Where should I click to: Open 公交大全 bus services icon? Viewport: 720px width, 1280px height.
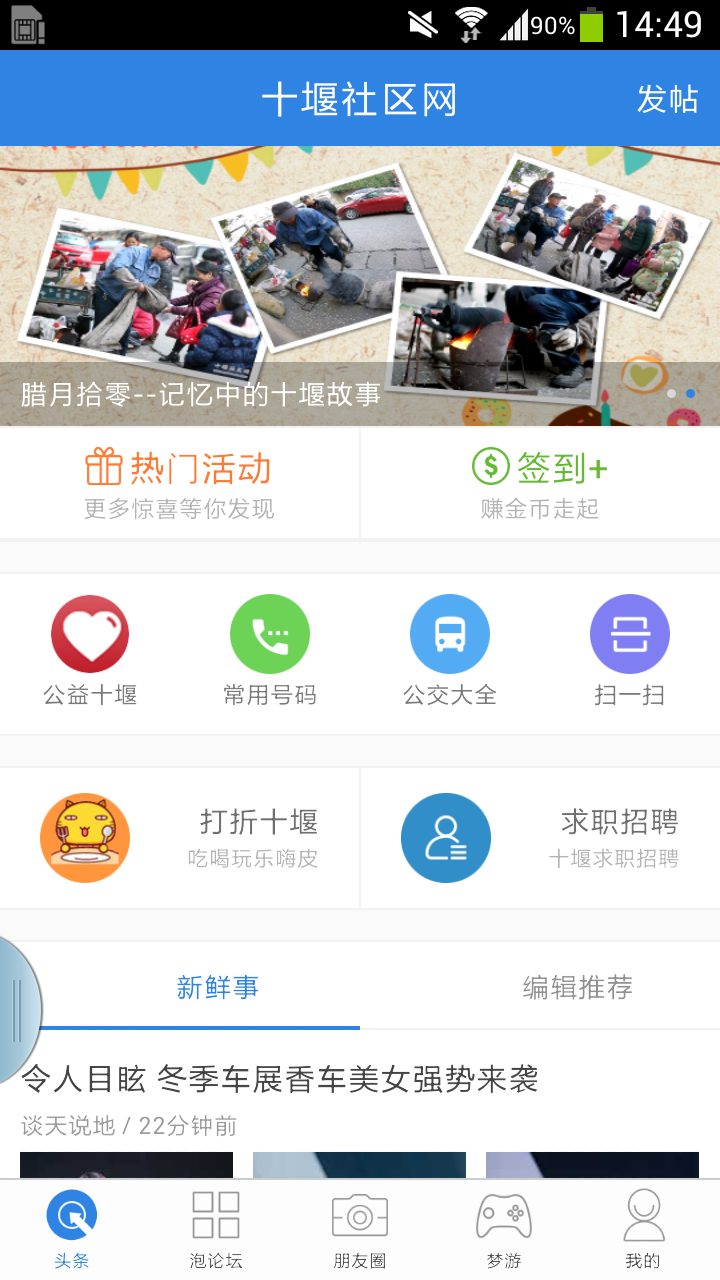[450, 633]
